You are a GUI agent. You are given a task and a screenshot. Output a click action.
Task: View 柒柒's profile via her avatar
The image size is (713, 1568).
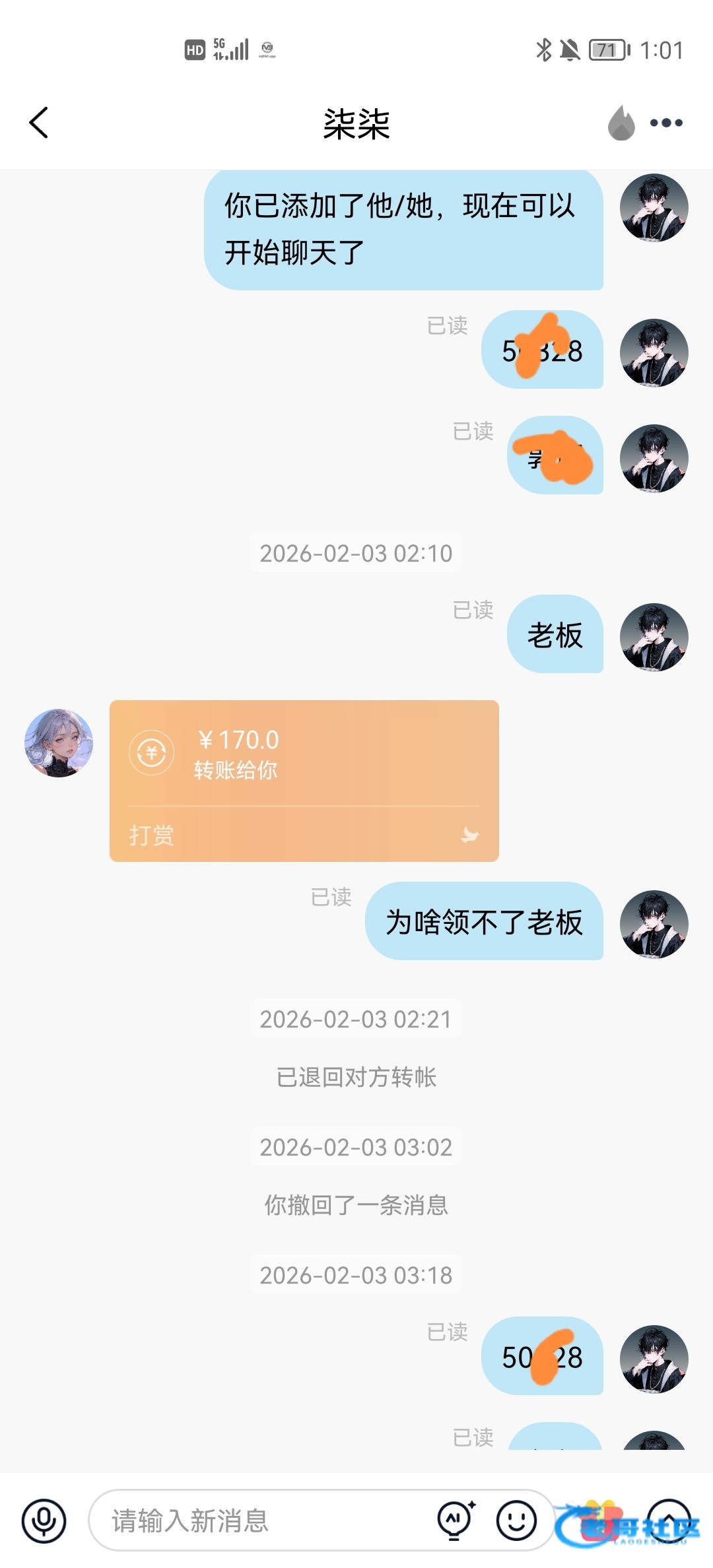coord(59,743)
